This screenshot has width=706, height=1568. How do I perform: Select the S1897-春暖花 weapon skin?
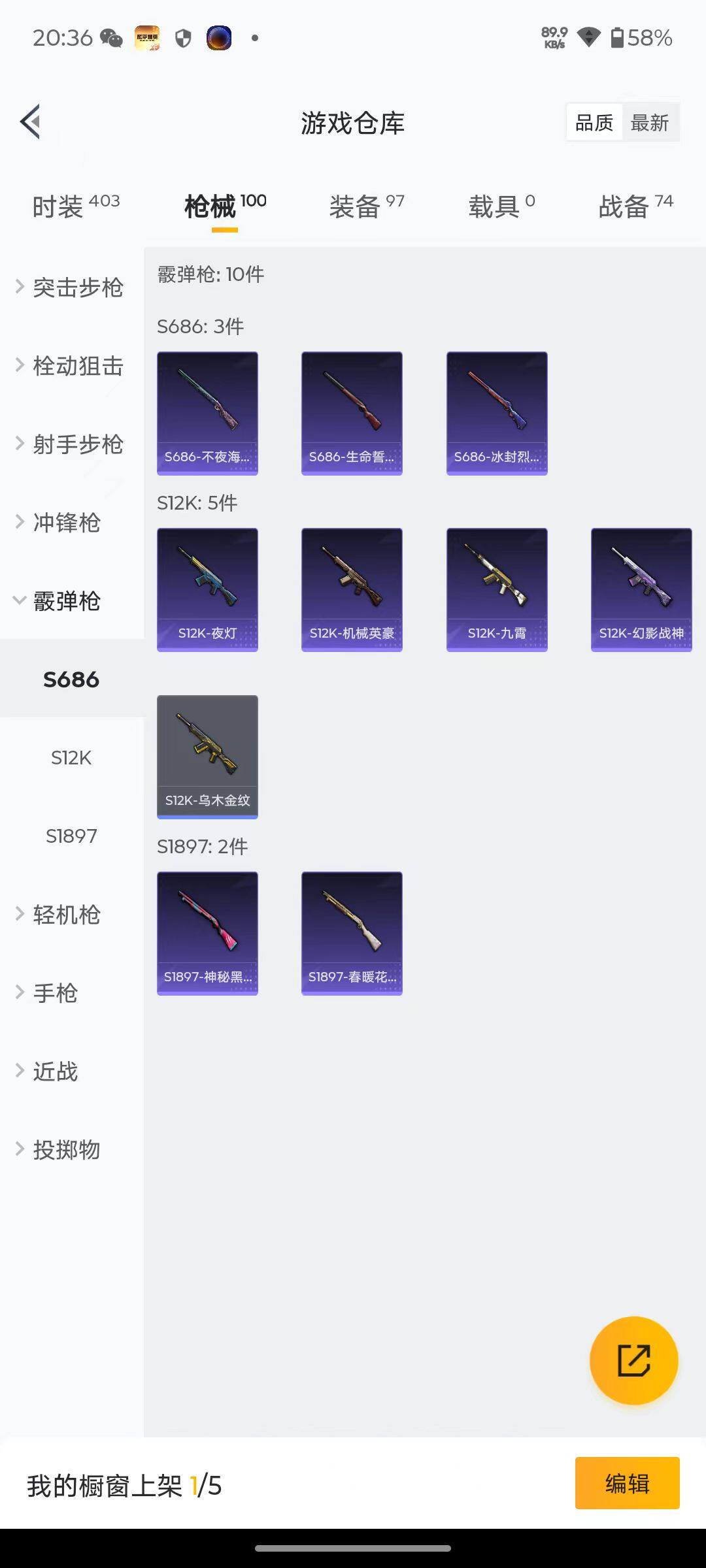[352, 932]
